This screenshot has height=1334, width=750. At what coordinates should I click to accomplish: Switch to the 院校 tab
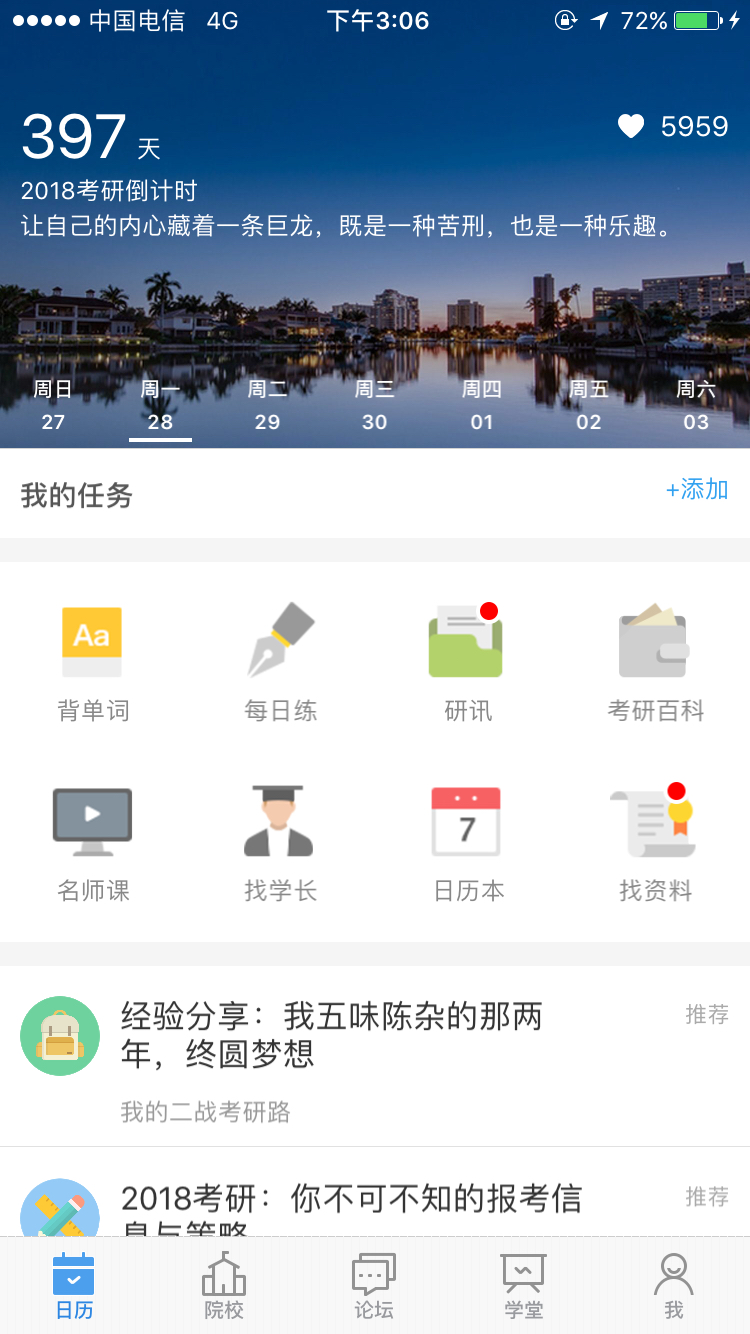click(224, 1286)
